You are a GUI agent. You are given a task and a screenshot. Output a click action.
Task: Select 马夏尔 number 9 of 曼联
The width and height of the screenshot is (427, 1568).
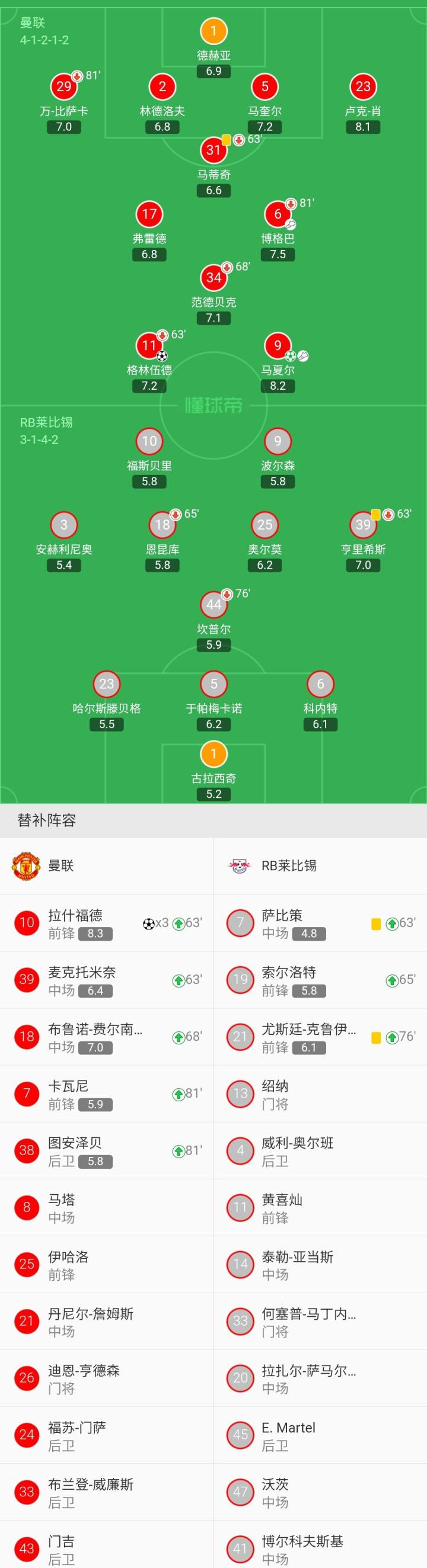(278, 346)
